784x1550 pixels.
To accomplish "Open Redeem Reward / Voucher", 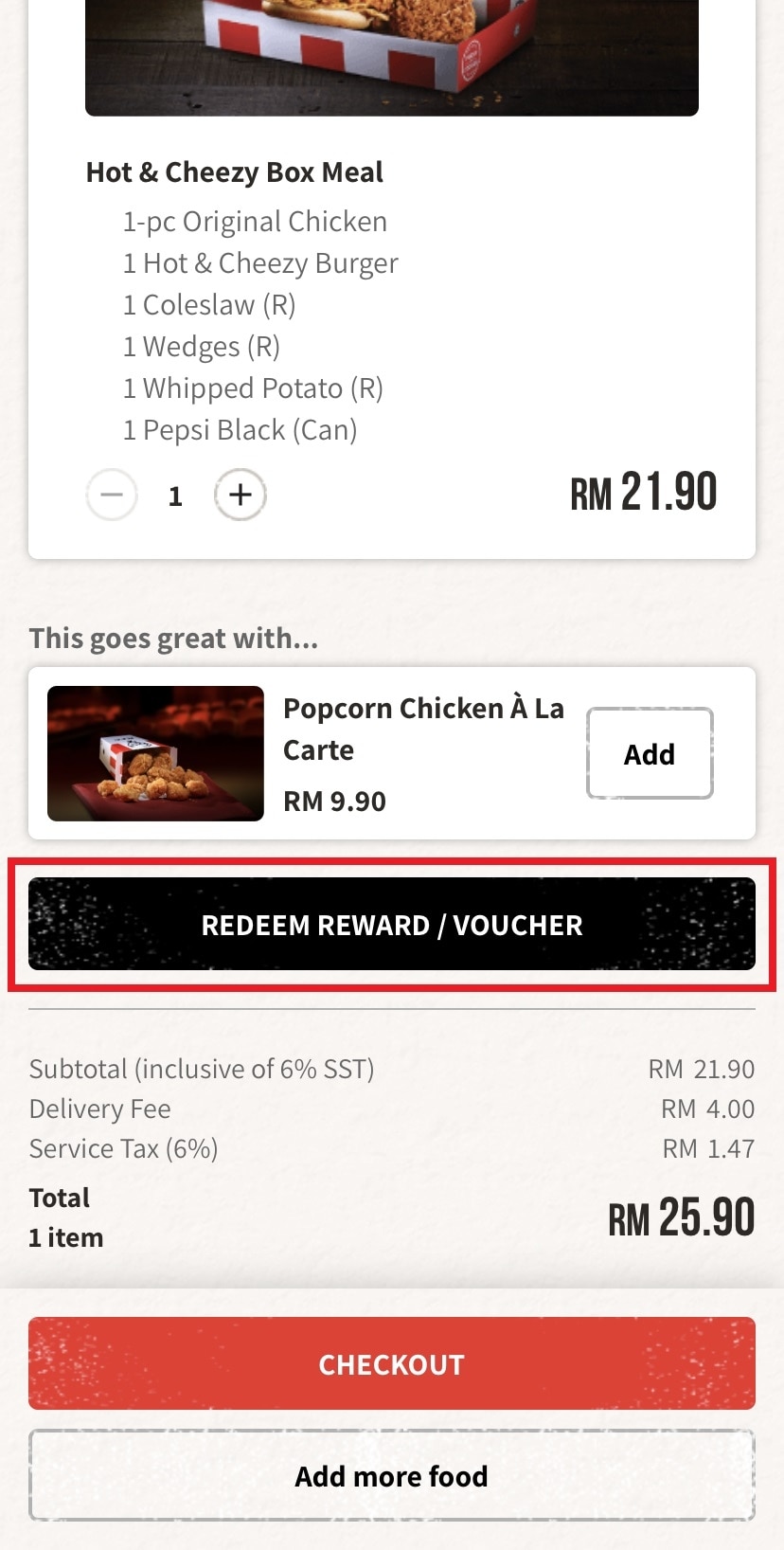I will point(392,925).
